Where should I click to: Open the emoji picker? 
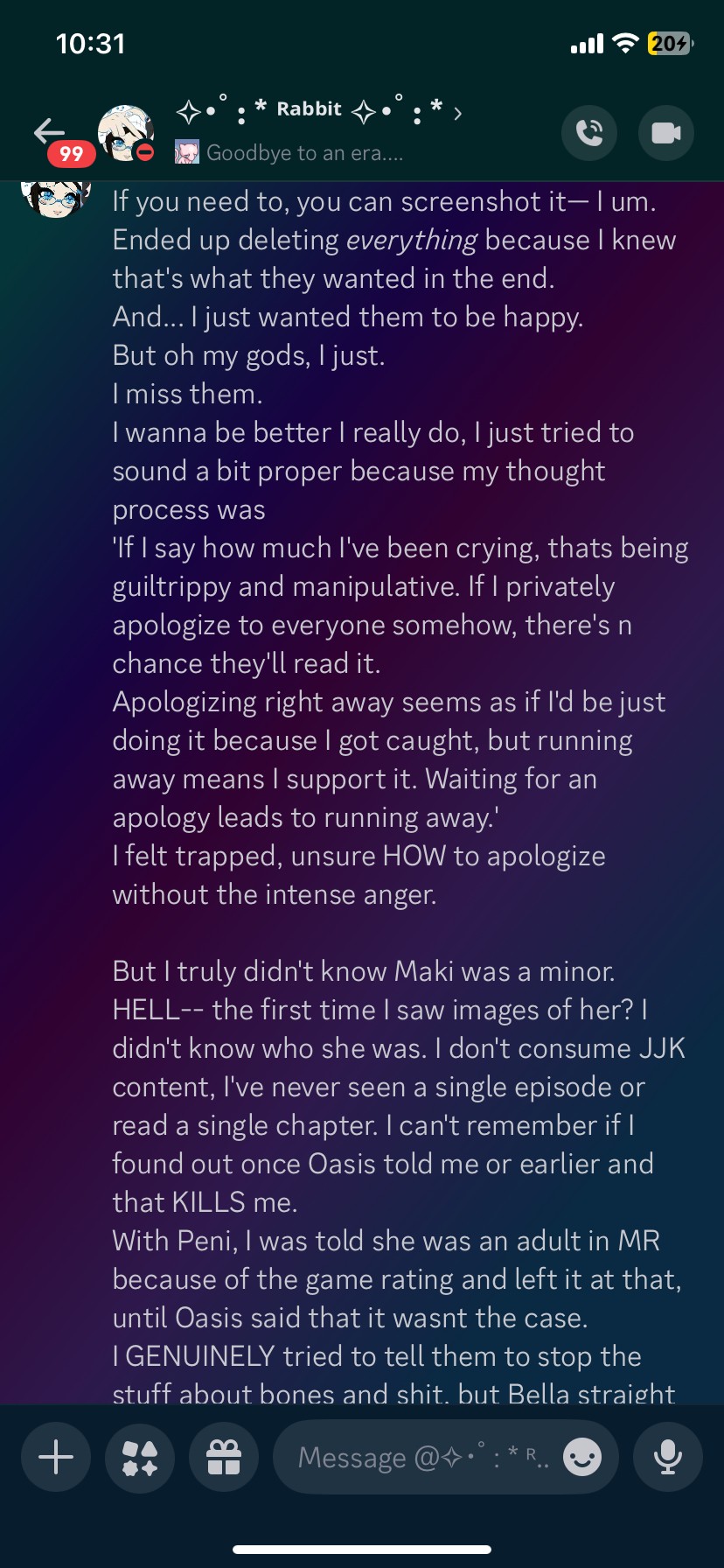[x=582, y=1457]
